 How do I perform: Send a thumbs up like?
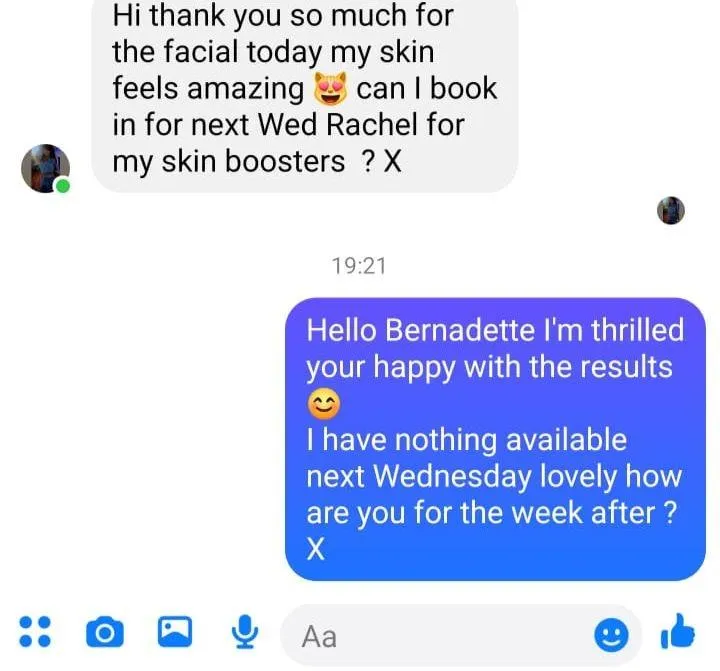pos(677,631)
